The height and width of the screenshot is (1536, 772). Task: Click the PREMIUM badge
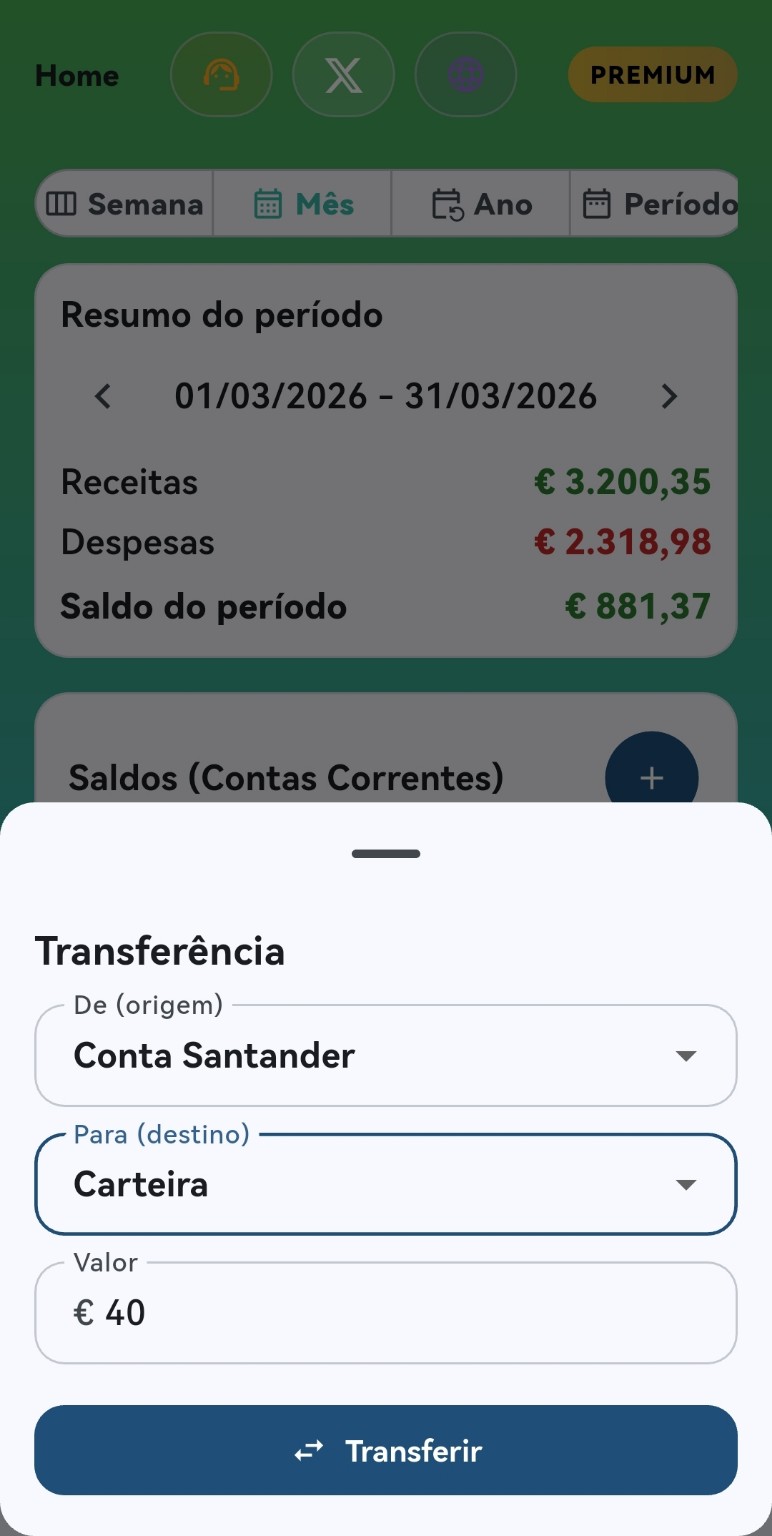pyautogui.click(x=652, y=74)
